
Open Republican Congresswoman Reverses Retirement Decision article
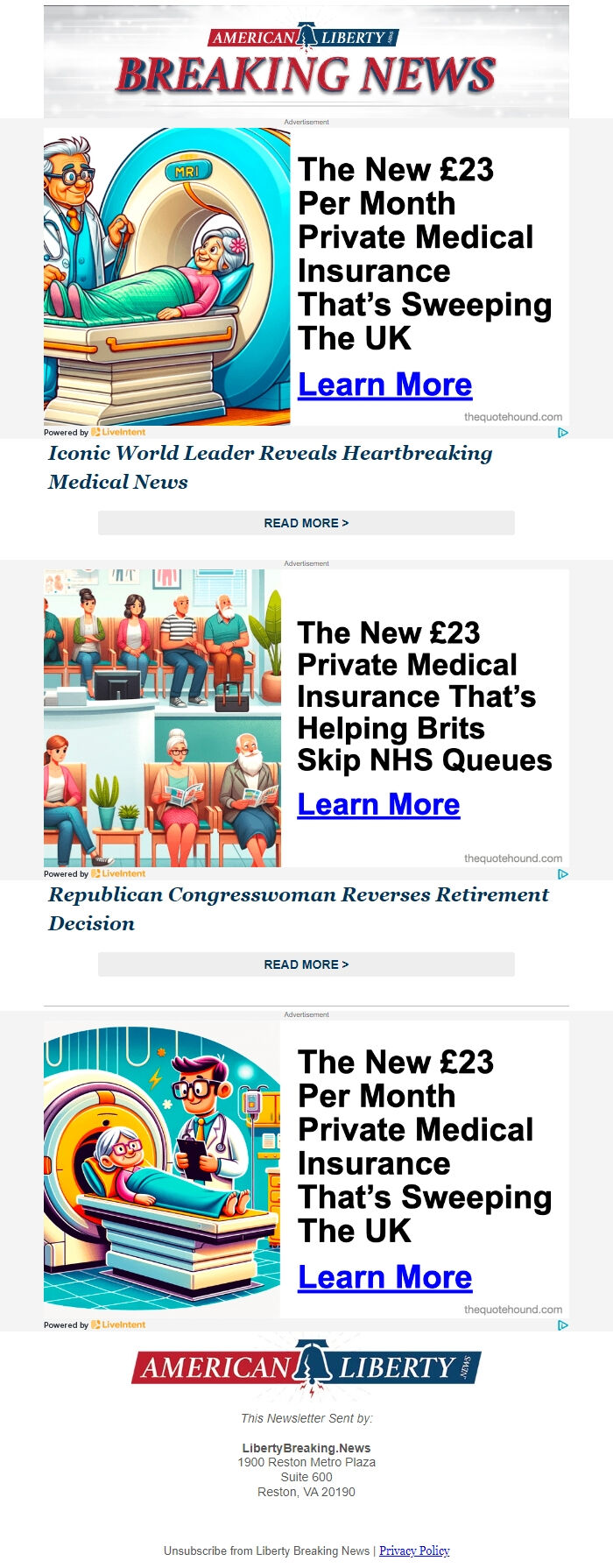298,908
